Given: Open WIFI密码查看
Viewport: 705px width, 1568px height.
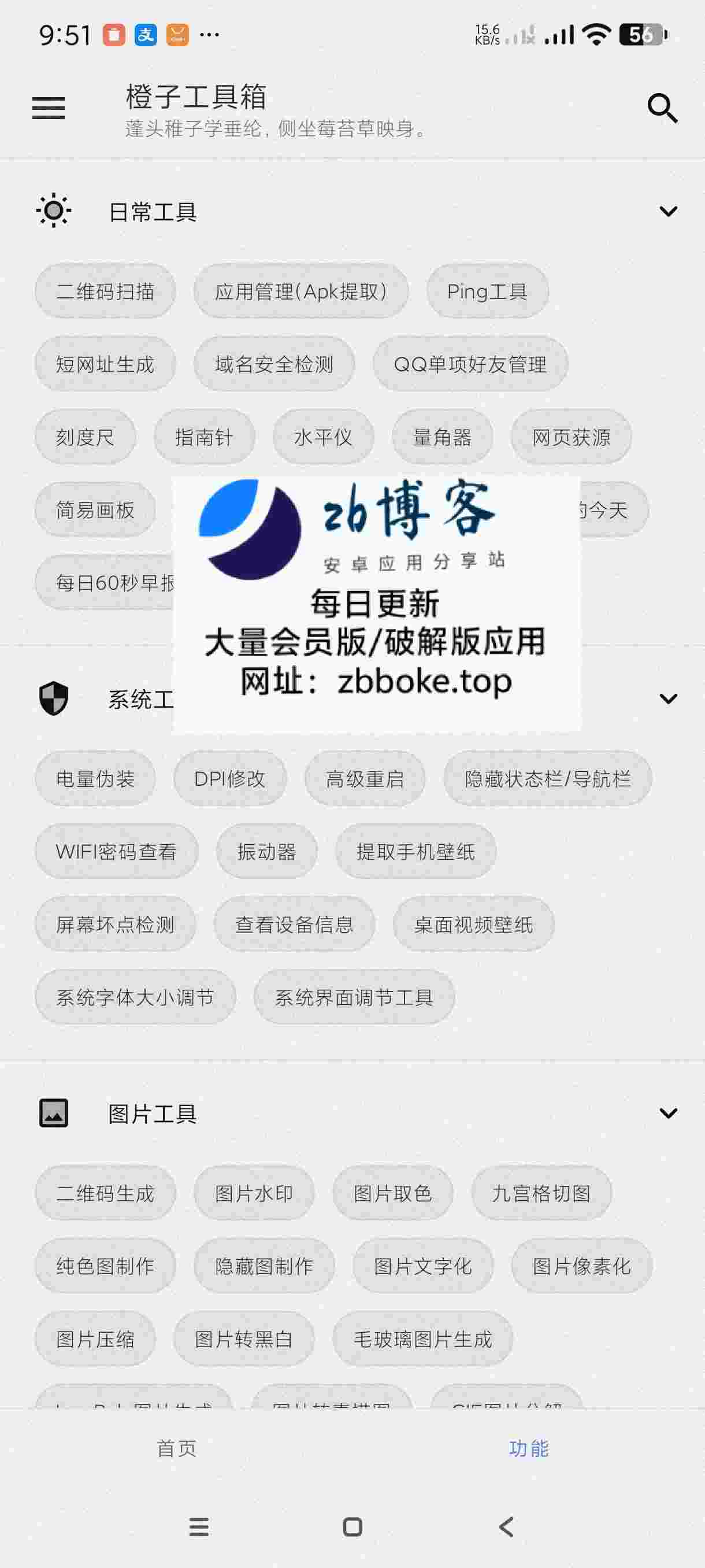Looking at the screenshot, I should coord(116,852).
